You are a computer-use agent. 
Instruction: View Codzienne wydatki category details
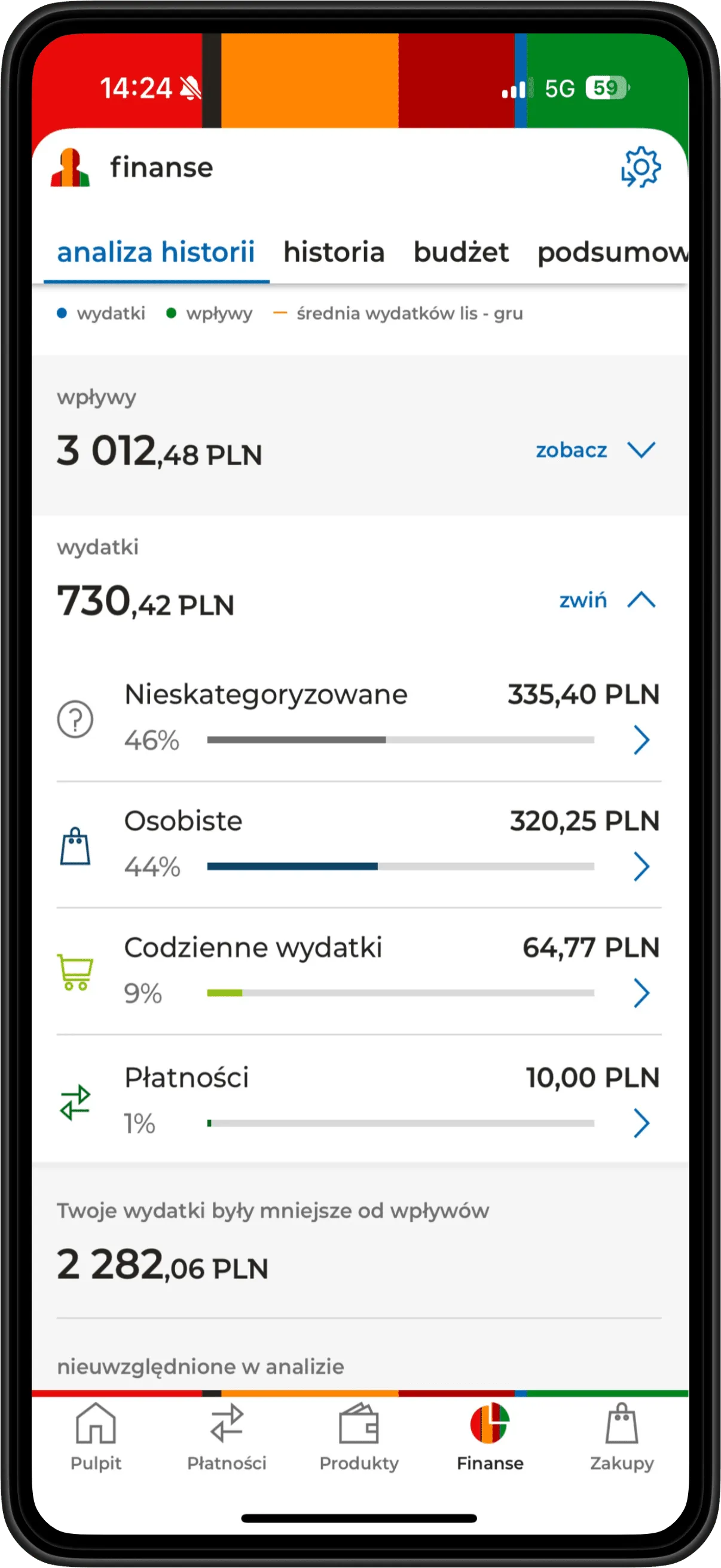(359, 971)
